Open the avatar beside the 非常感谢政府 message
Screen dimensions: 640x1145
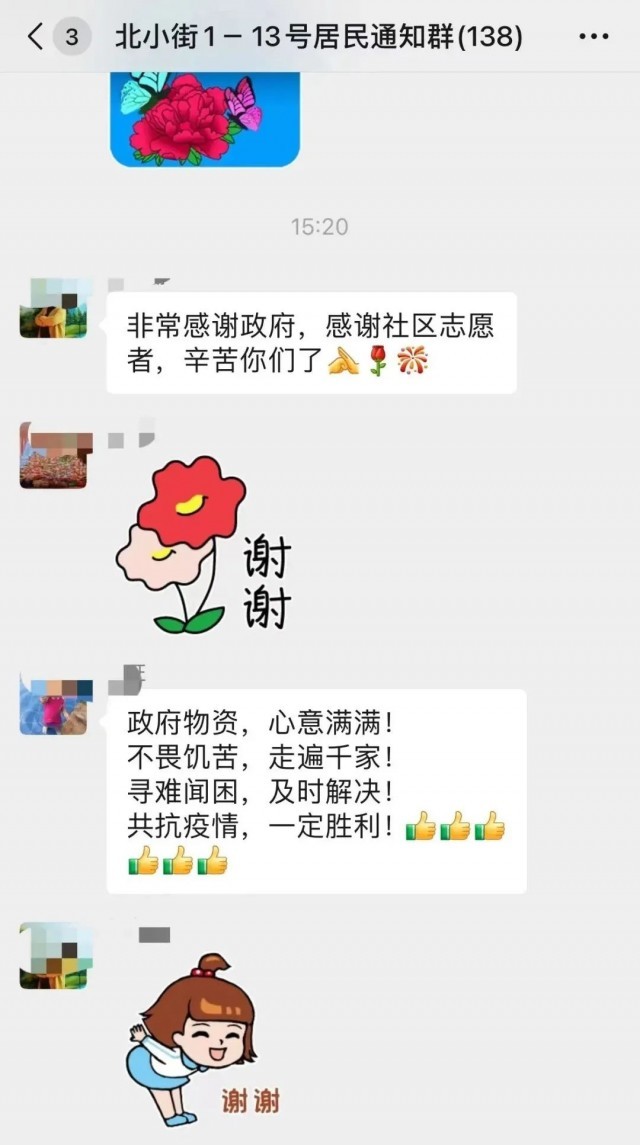(x=55, y=309)
